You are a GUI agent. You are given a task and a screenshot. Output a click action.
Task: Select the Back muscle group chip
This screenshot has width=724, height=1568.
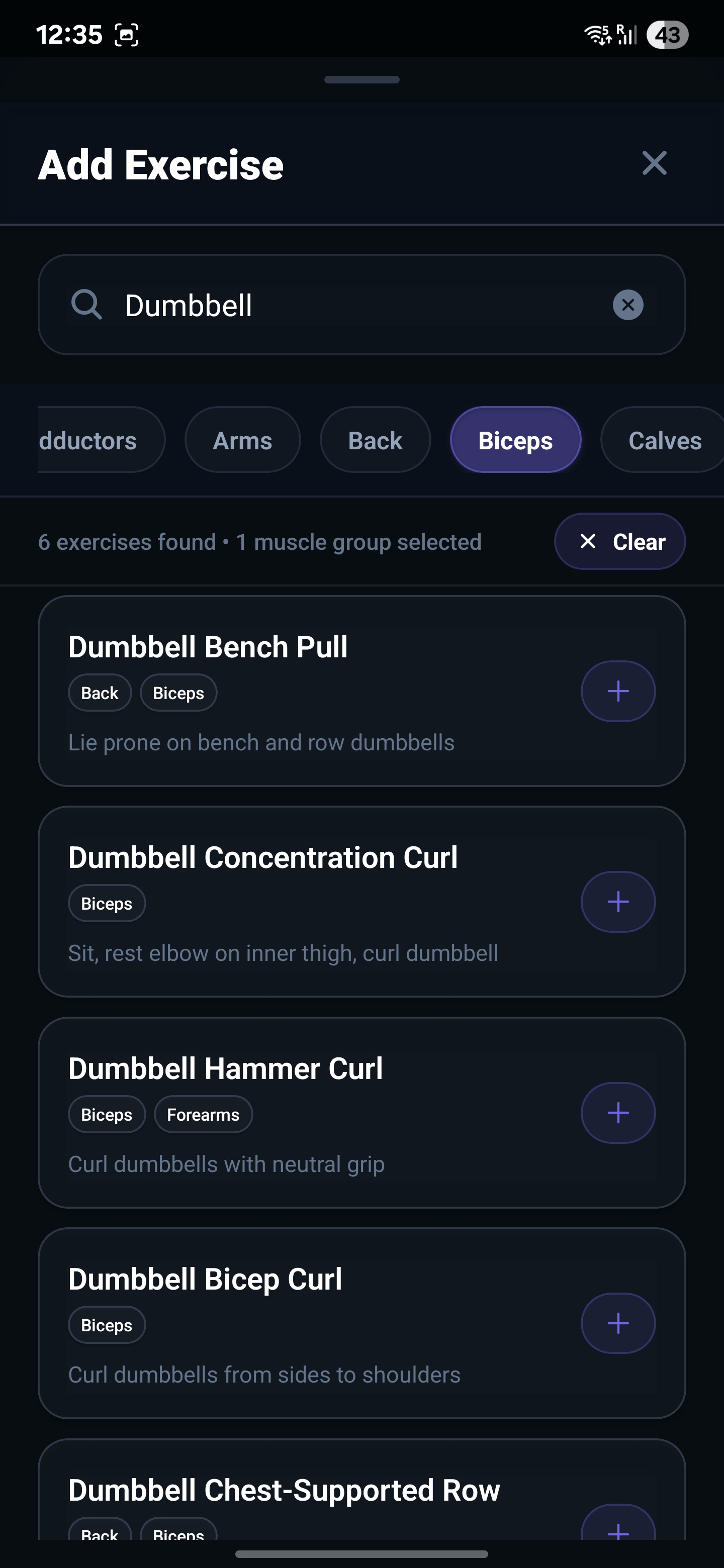coord(375,440)
